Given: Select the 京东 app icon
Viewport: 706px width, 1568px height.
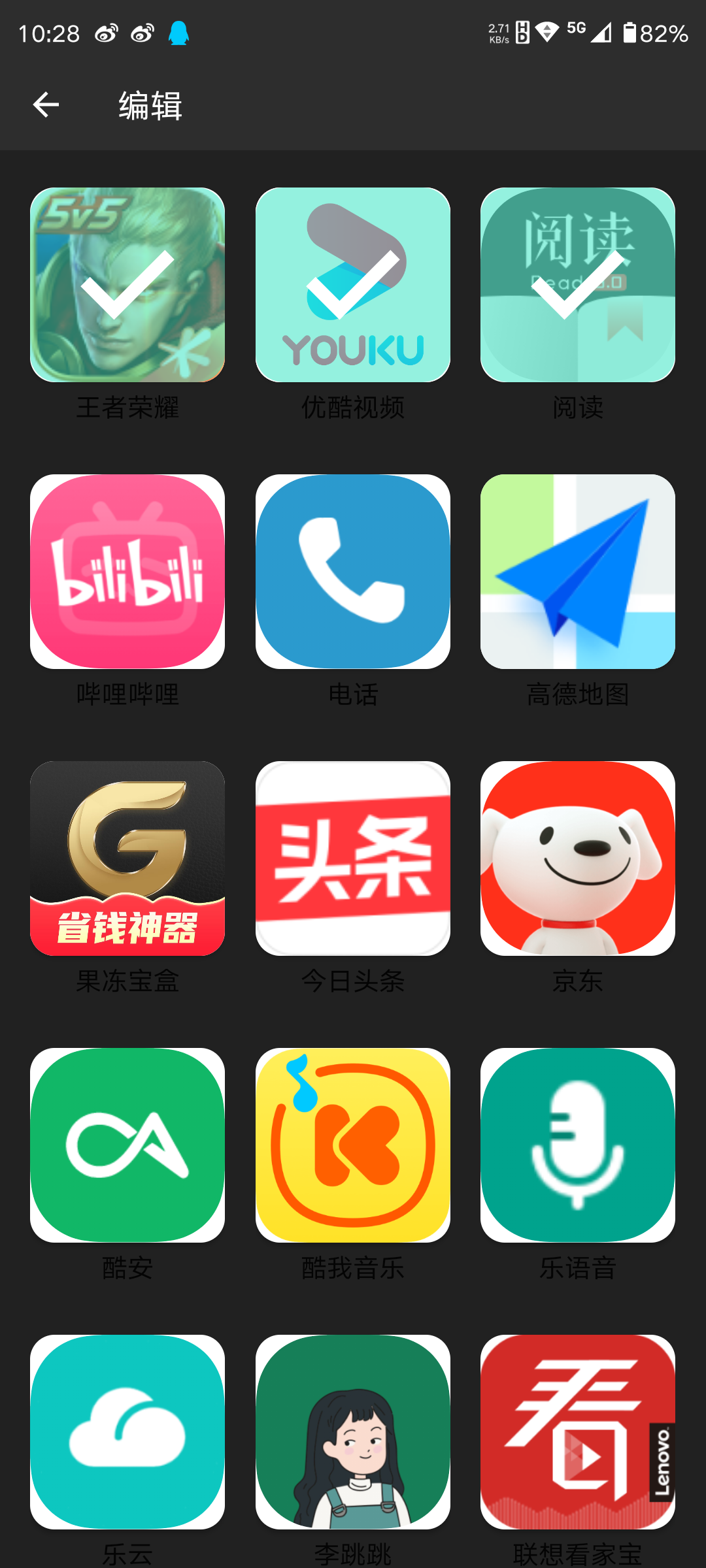Looking at the screenshot, I should 577,858.
